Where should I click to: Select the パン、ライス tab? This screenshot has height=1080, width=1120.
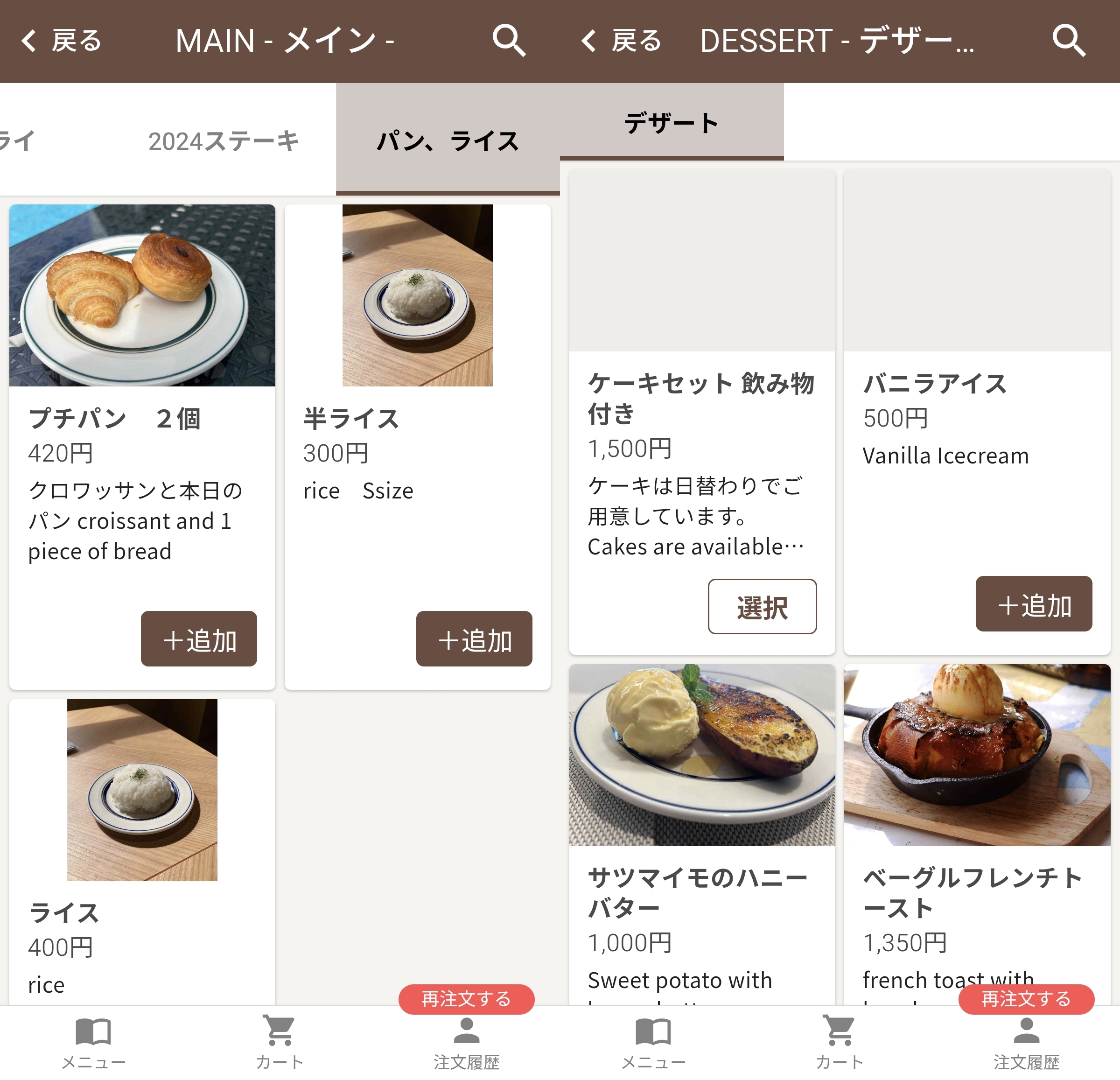pyautogui.click(x=448, y=141)
